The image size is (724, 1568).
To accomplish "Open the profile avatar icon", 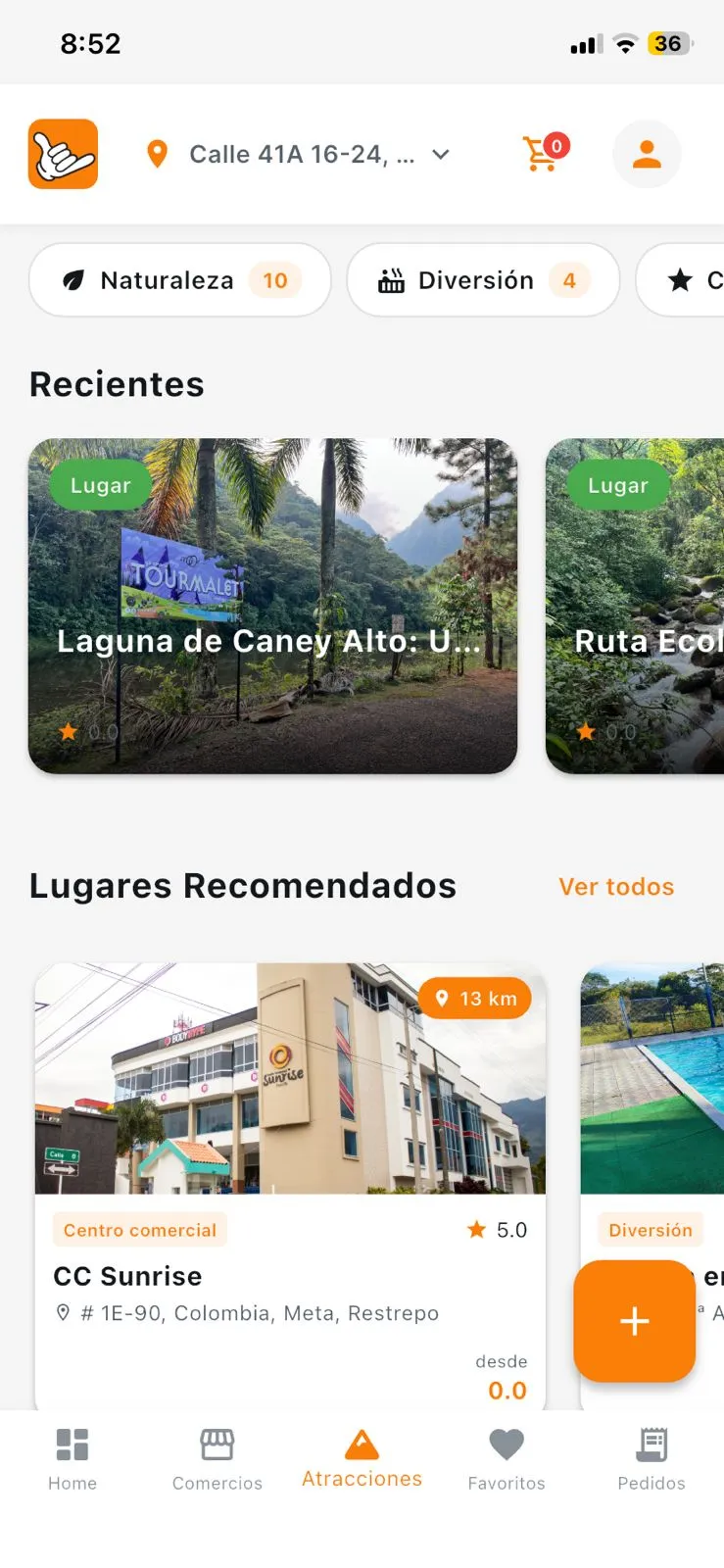I will [646, 154].
